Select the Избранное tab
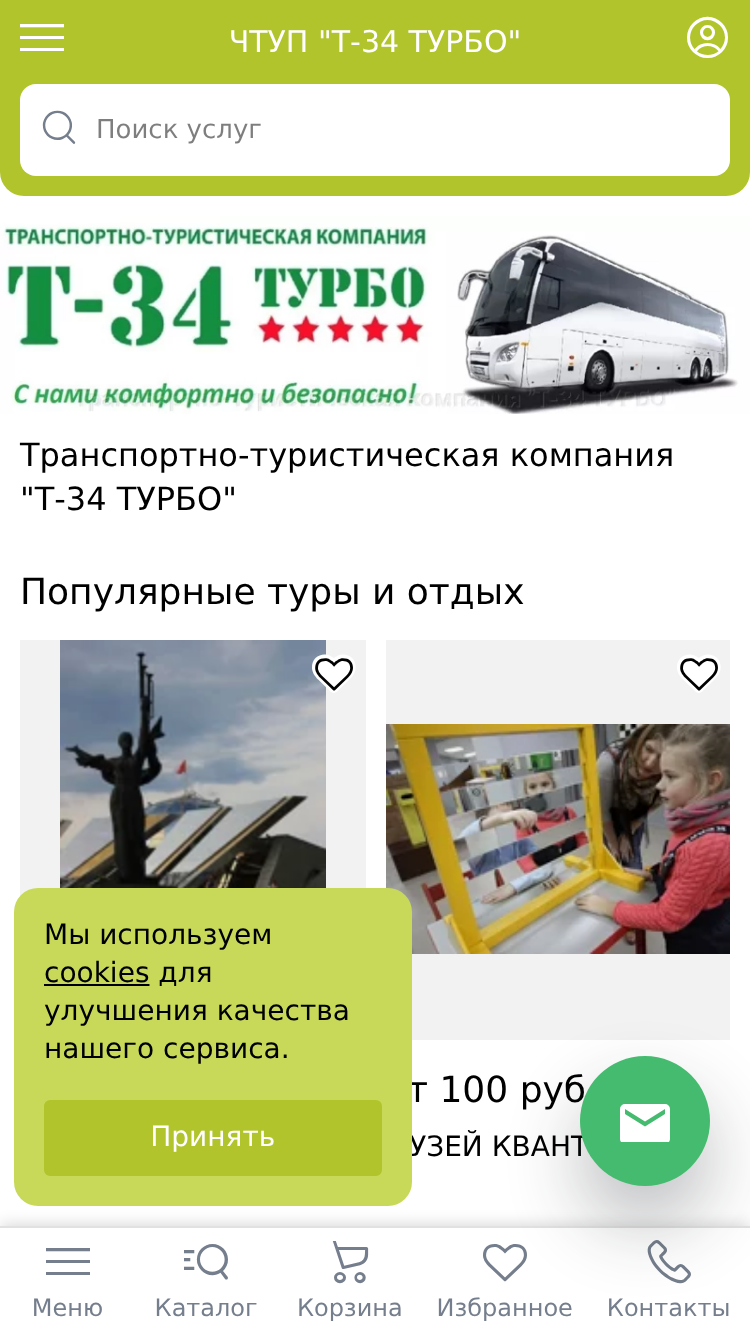Screen dimensions: 750x1334 505,1281
